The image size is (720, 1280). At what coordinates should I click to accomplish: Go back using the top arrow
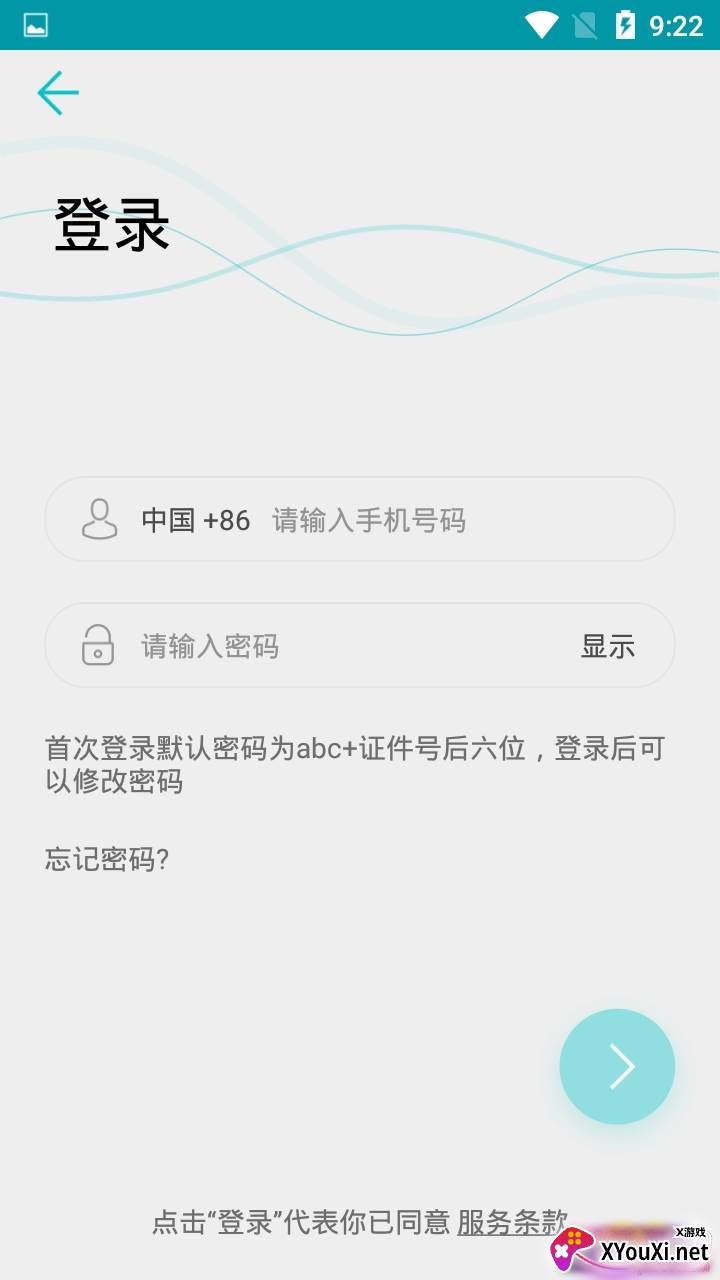pyautogui.click(x=58, y=93)
